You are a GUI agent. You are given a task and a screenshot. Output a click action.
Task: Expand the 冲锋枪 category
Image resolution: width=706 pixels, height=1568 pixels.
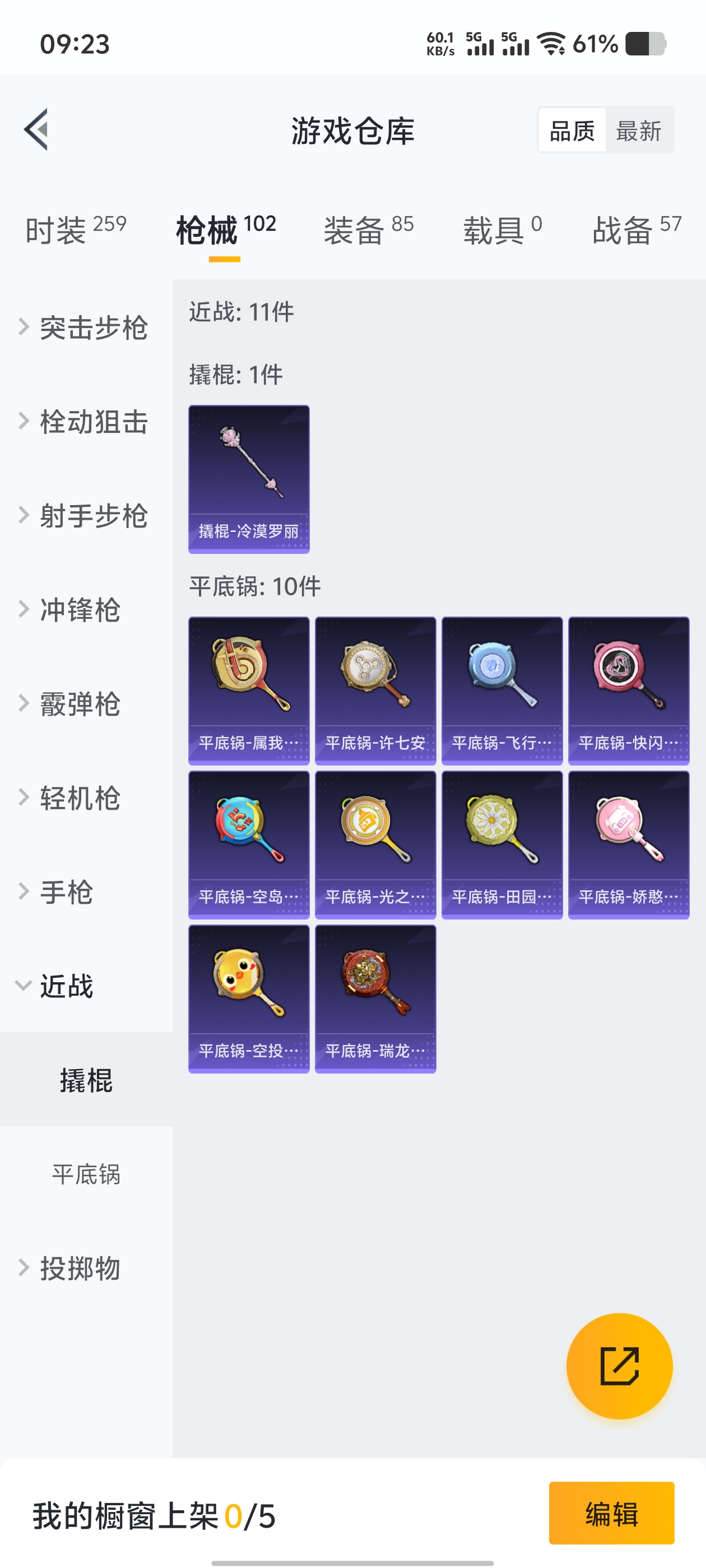click(79, 609)
